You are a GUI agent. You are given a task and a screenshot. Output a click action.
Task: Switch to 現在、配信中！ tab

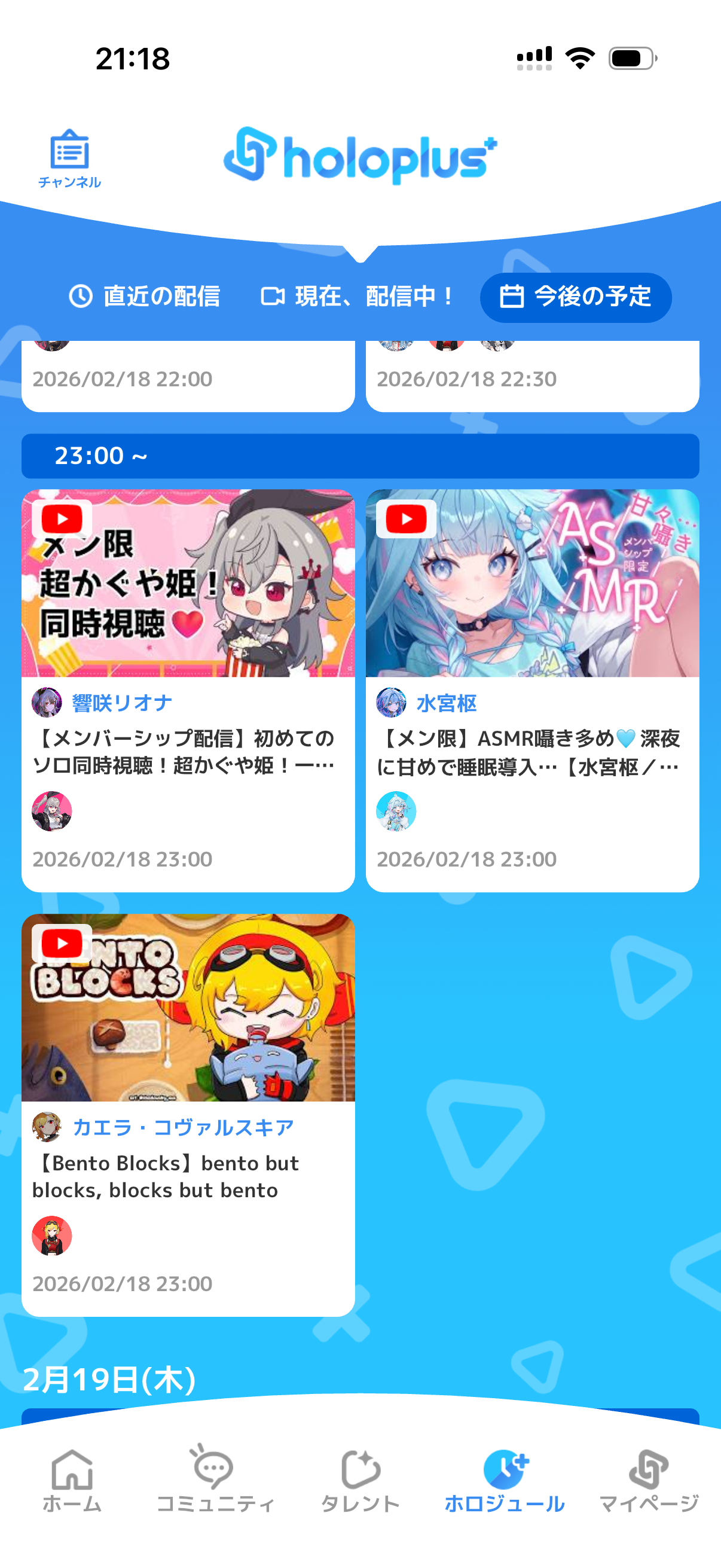click(358, 297)
